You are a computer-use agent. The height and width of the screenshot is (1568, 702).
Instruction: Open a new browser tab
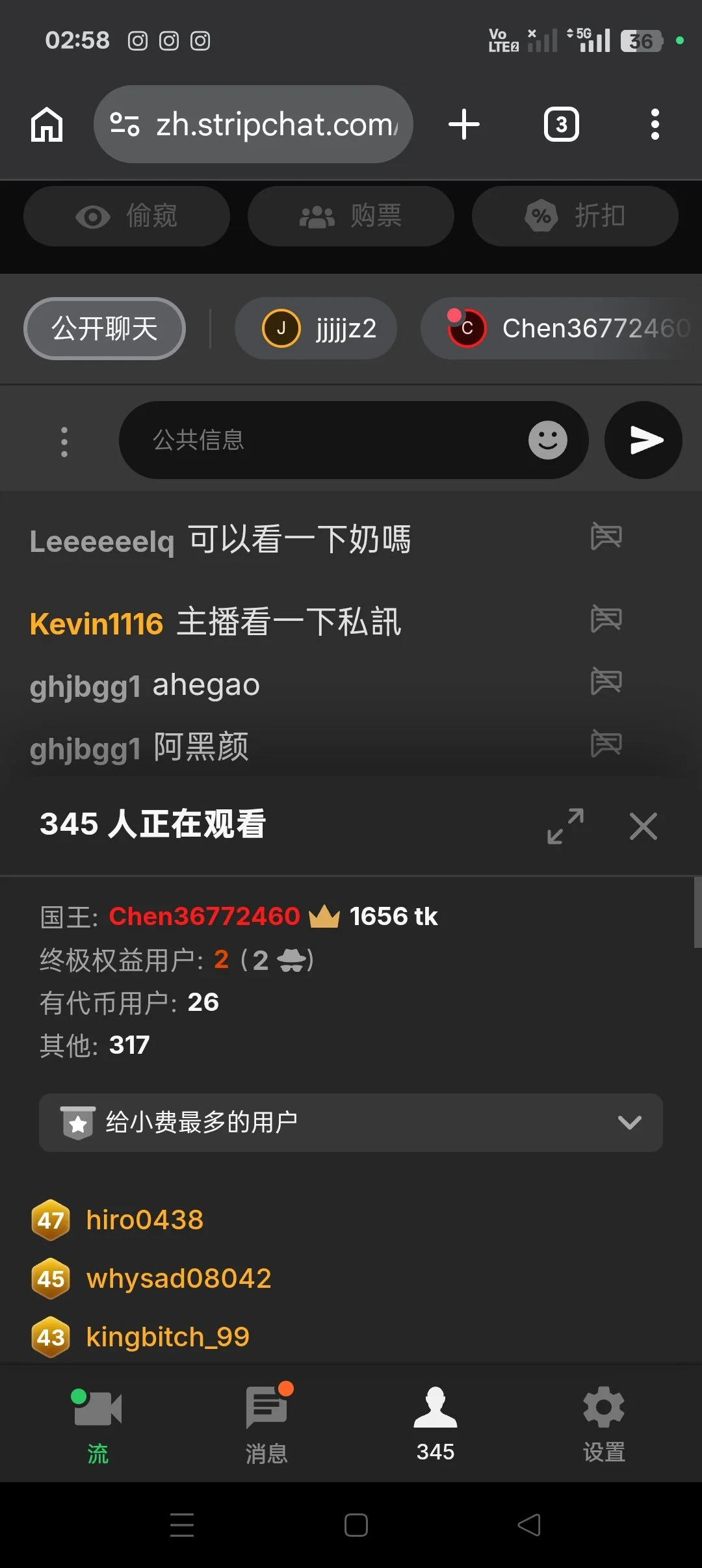(x=464, y=124)
